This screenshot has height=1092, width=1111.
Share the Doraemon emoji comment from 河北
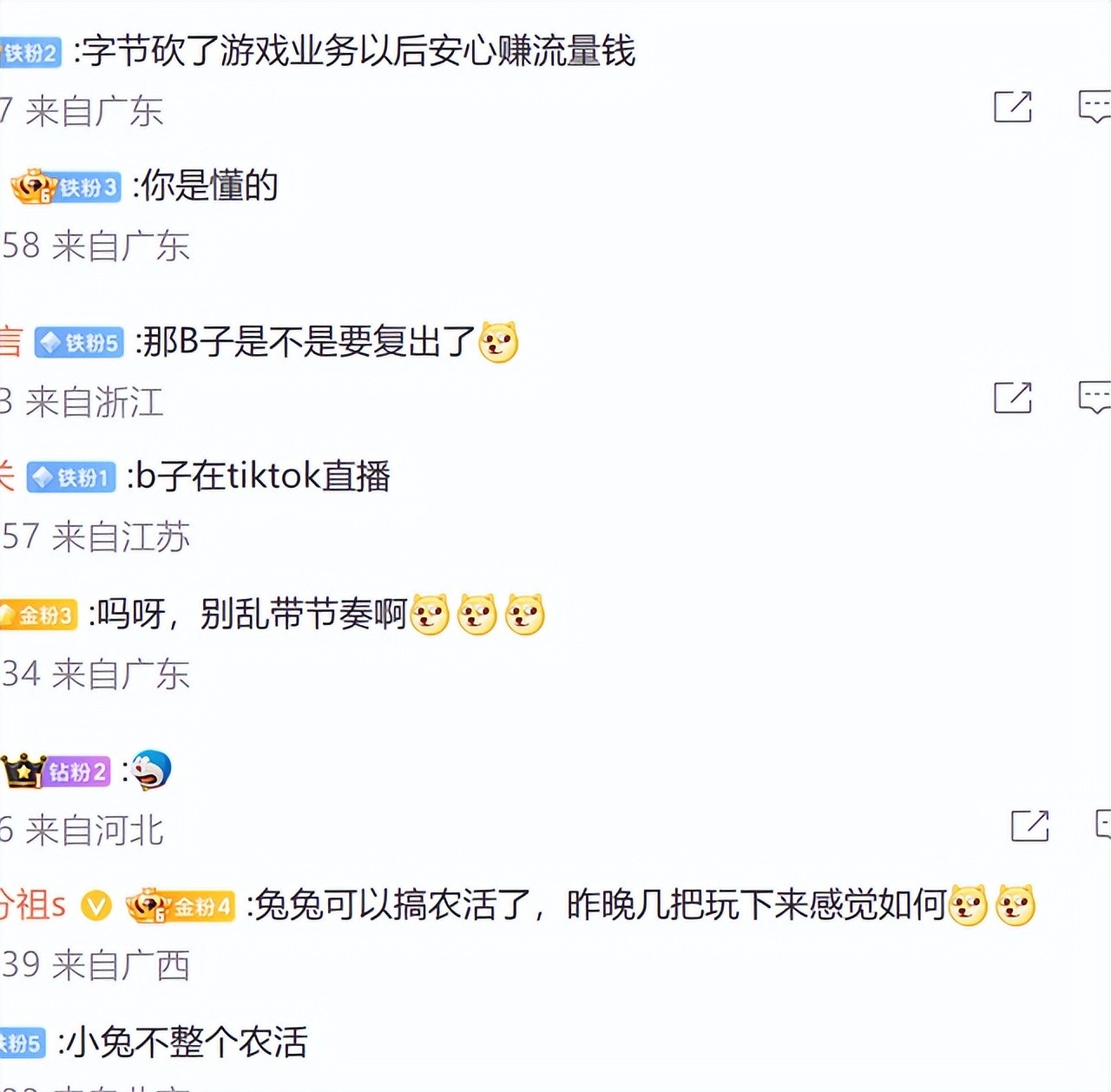pos(1029,826)
